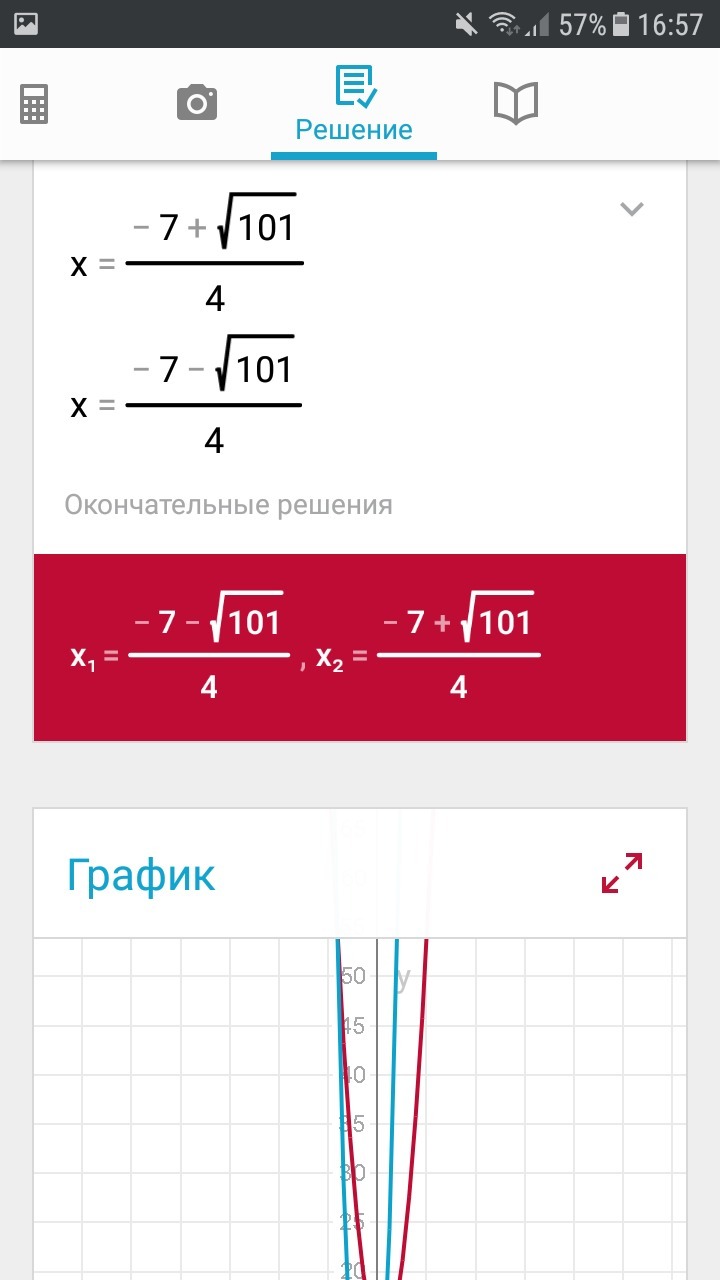Expand the solution steps chevron
720x1280 pixels.
click(x=631, y=209)
